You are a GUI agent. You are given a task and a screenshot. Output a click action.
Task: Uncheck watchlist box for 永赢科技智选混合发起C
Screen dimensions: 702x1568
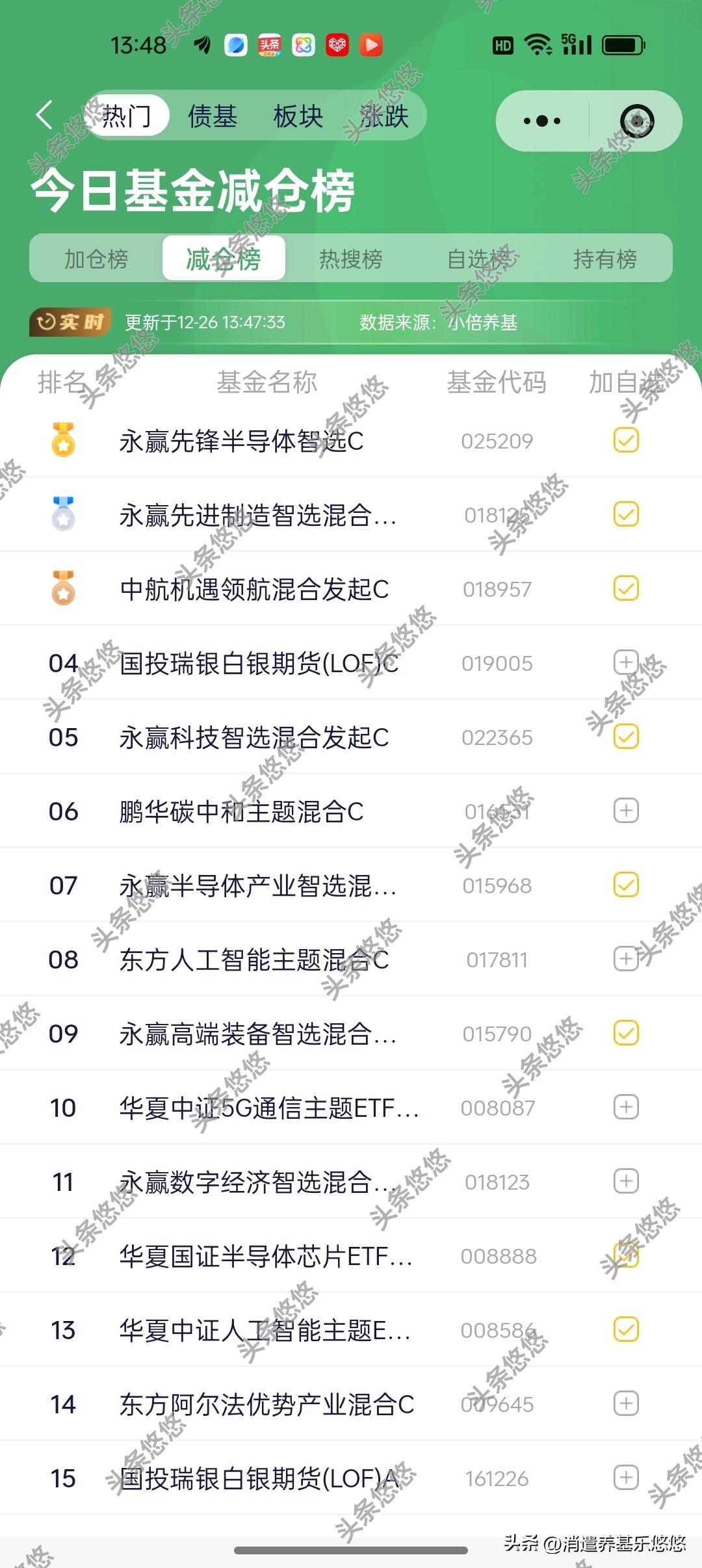626,737
